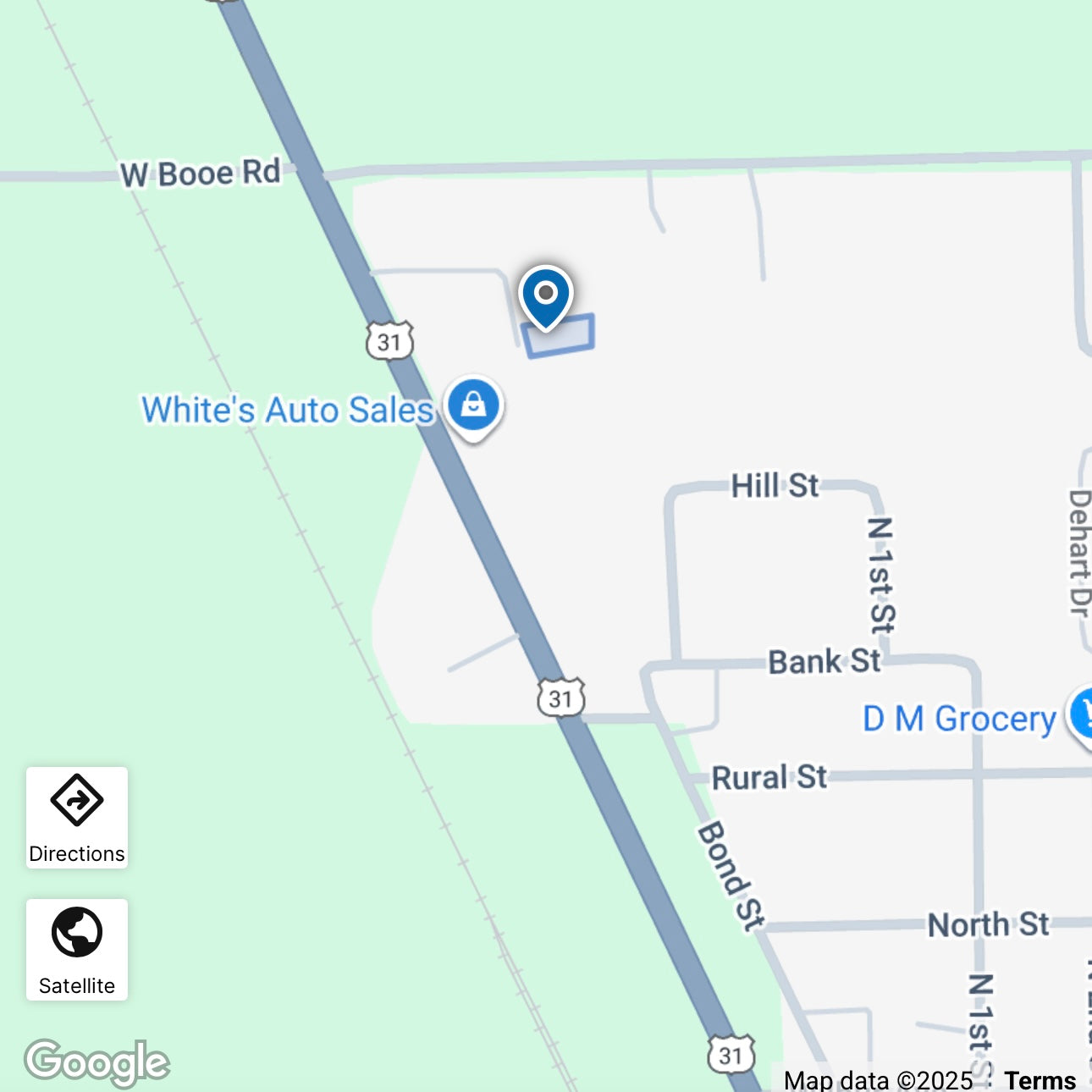
Task: Open the Terms link
Action: coord(1040,1079)
